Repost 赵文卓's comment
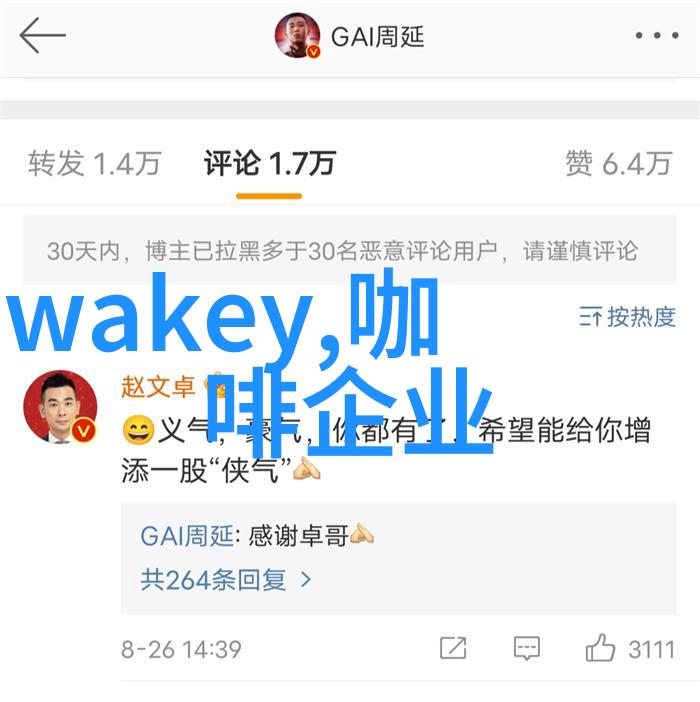 click(x=453, y=648)
